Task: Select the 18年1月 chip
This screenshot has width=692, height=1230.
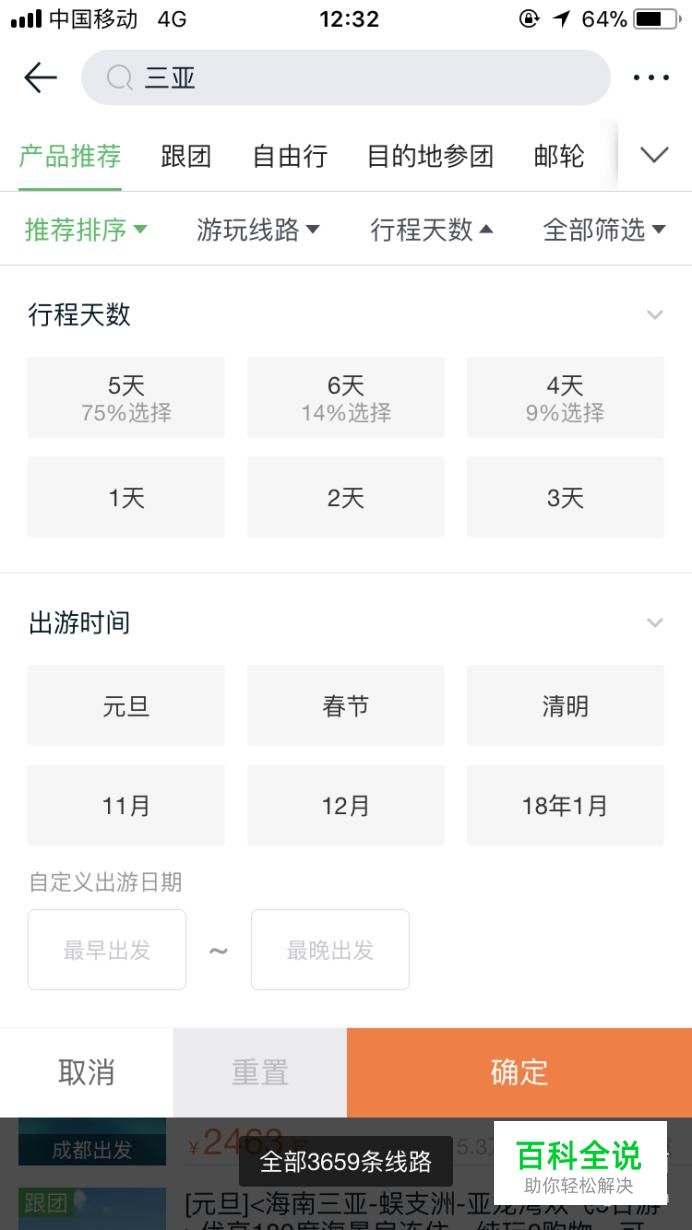Action: [565, 805]
